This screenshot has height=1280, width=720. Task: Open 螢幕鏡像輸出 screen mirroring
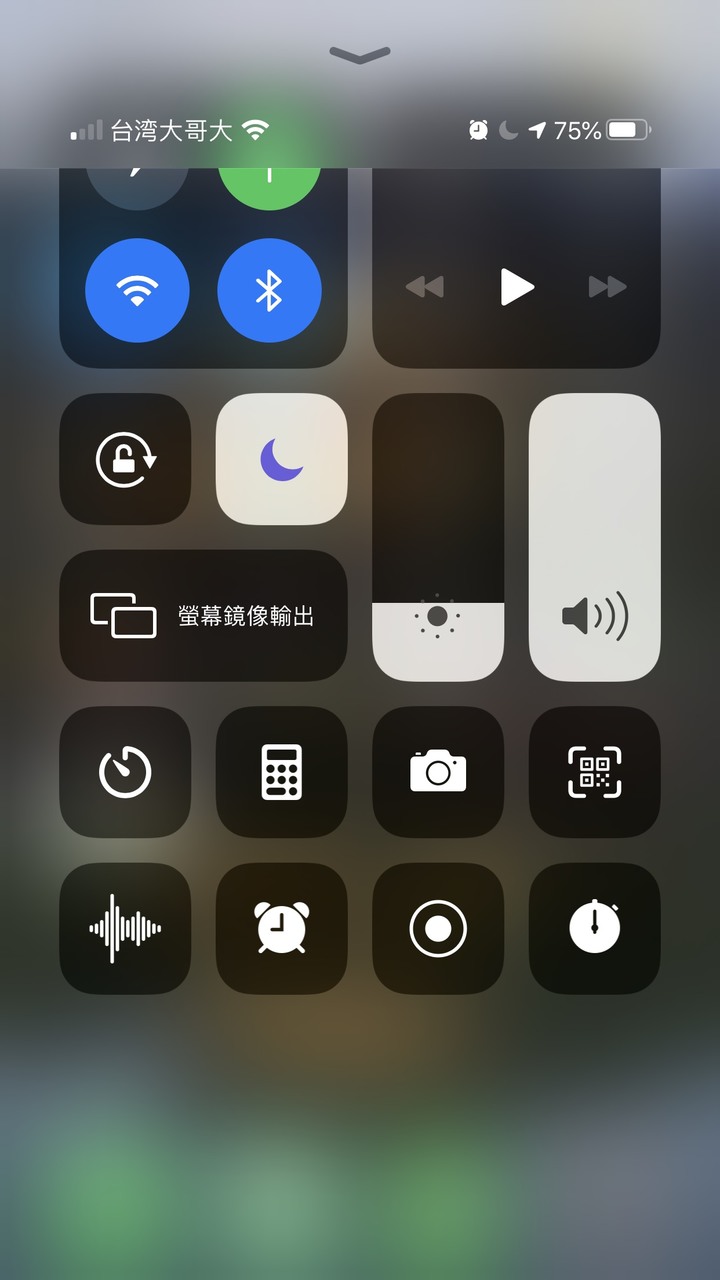(x=203, y=615)
